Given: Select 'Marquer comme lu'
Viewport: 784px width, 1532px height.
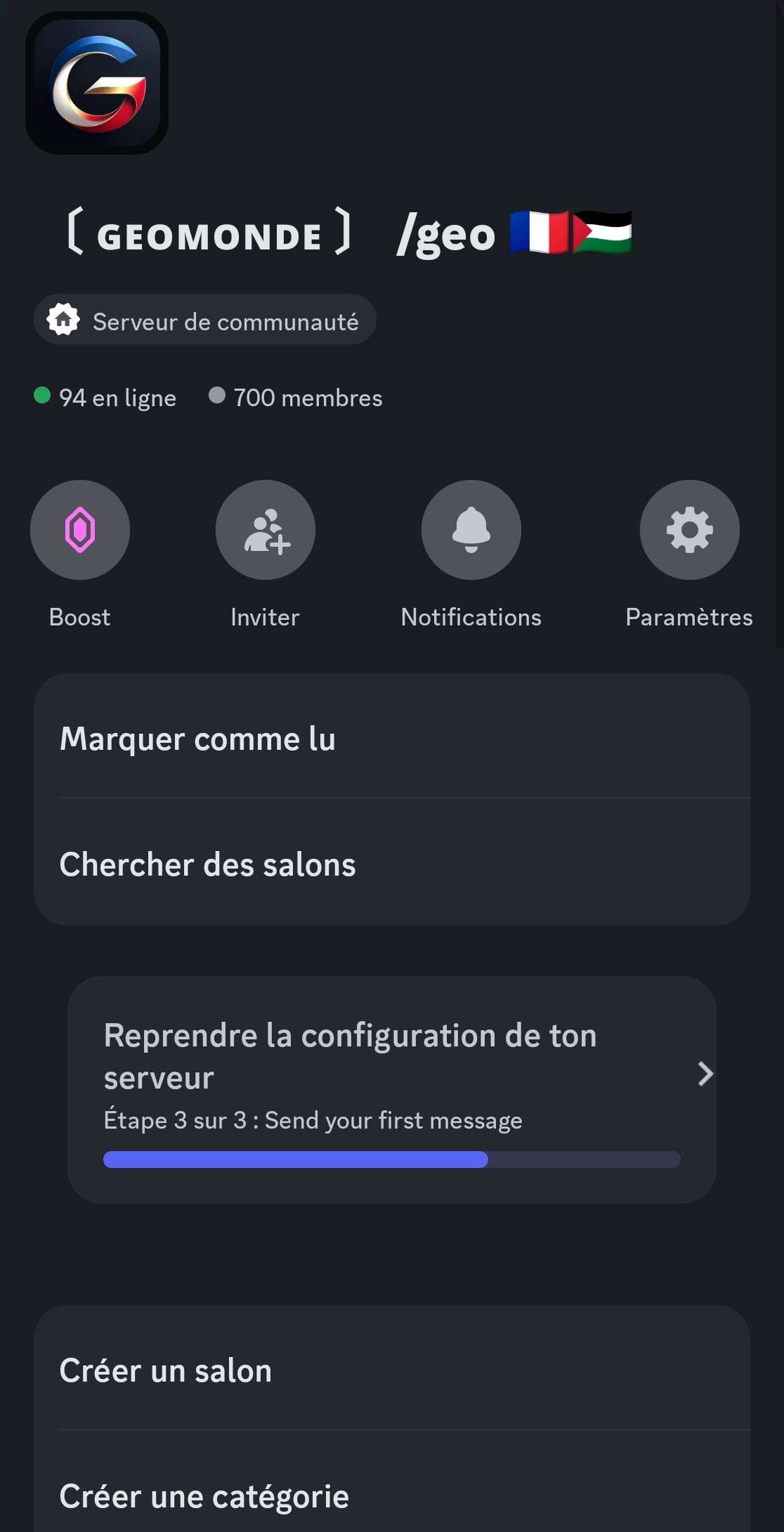Looking at the screenshot, I should 198,739.
